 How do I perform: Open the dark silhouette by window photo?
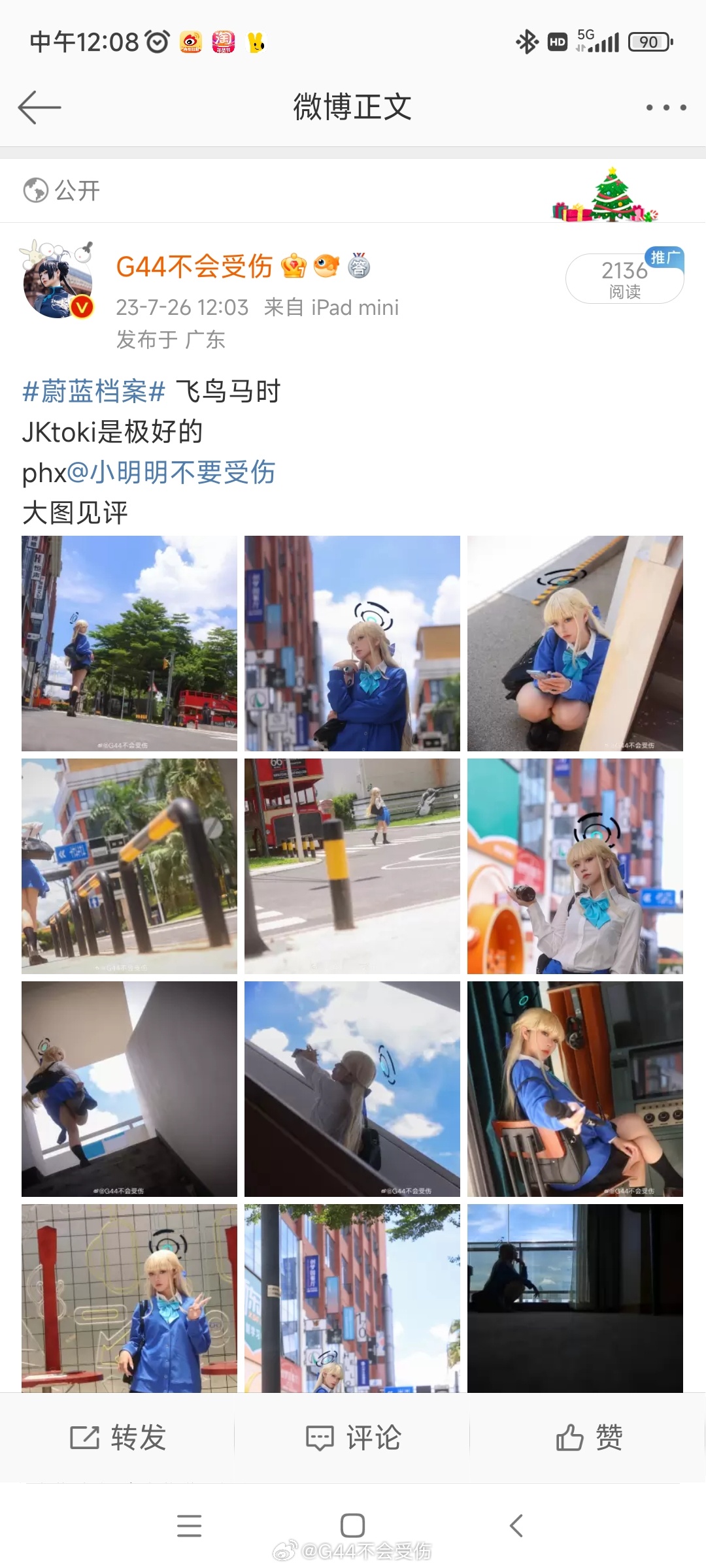click(575, 1298)
